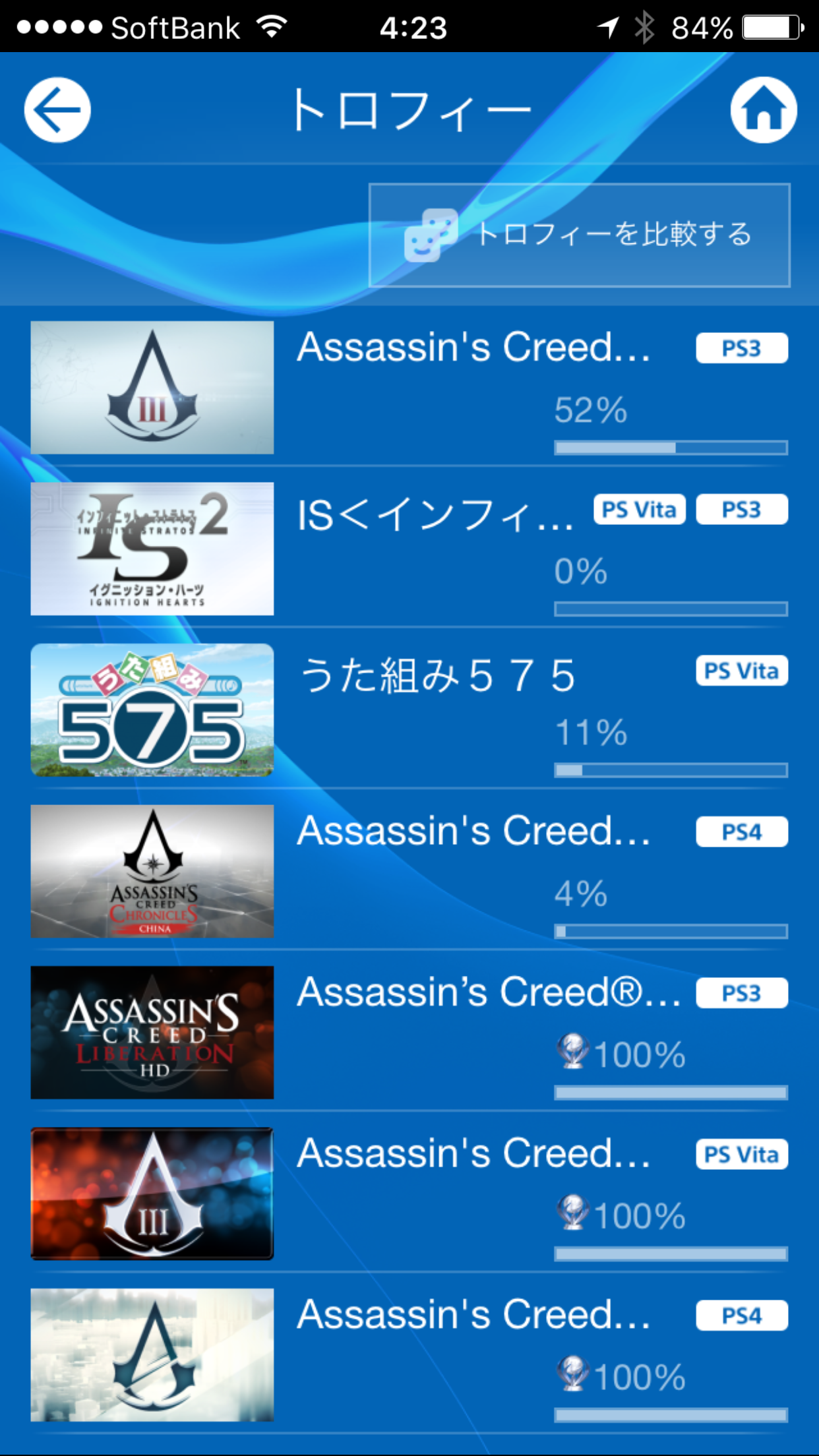
Task: Open the Assassin's Creed PS4 100% row
Action: (409, 1354)
